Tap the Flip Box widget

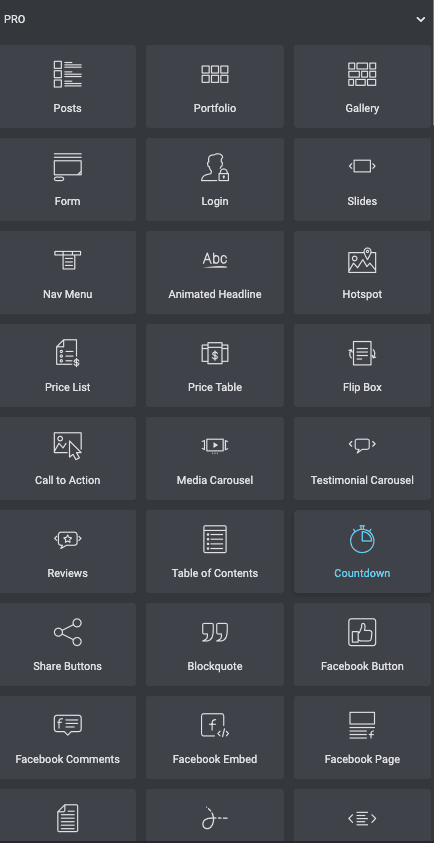(x=362, y=366)
